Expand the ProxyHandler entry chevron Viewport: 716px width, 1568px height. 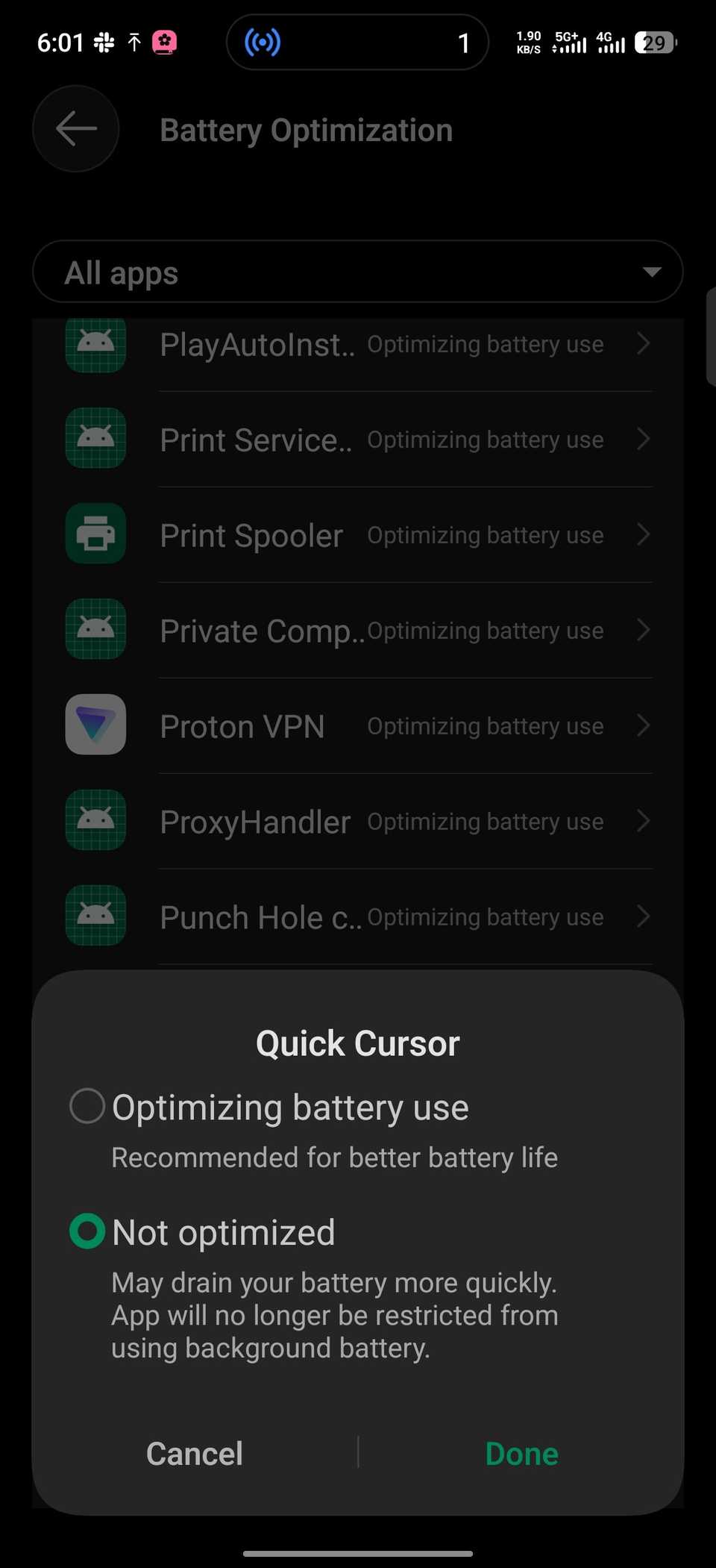(x=644, y=820)
